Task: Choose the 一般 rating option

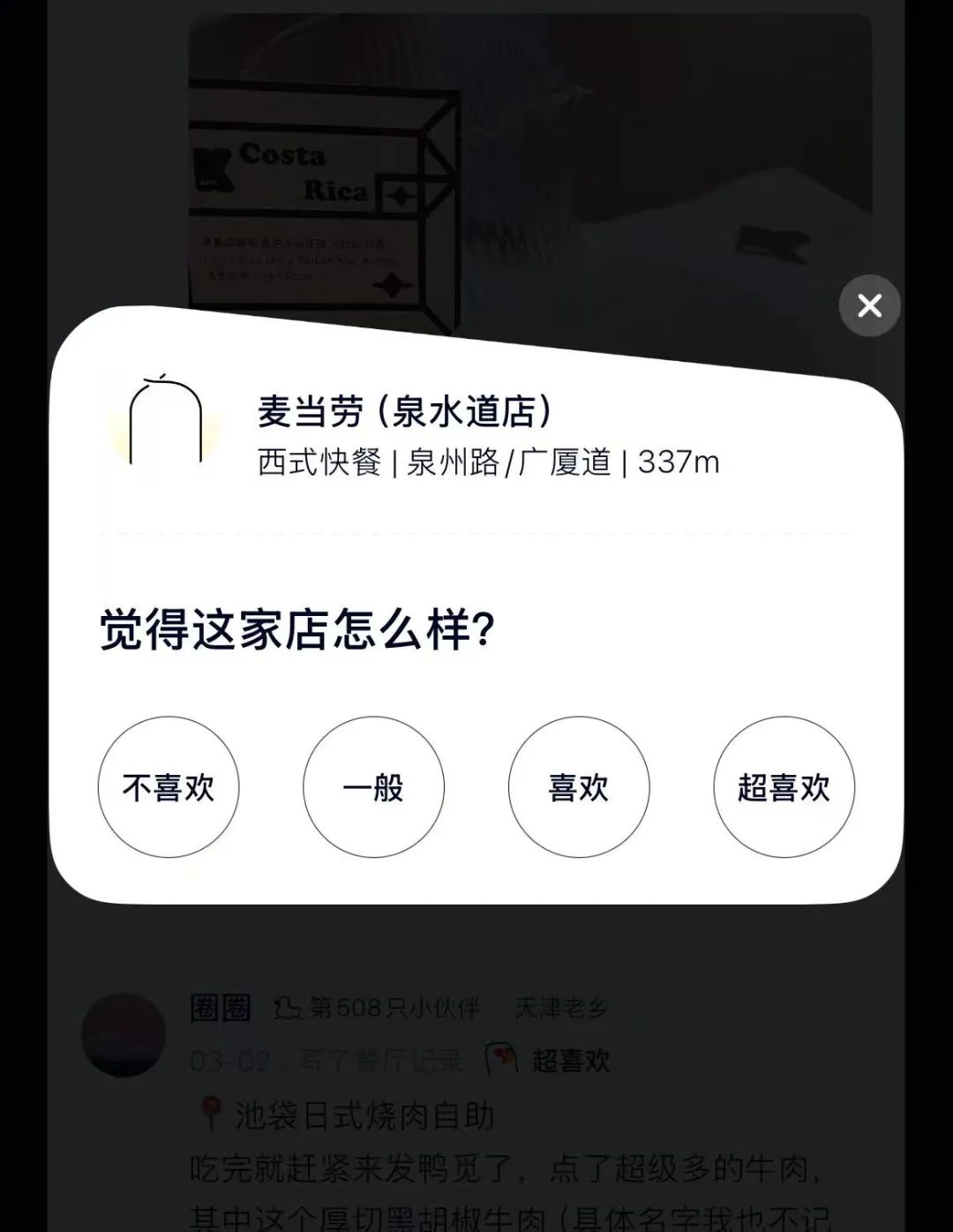Action: pos(373,786)
